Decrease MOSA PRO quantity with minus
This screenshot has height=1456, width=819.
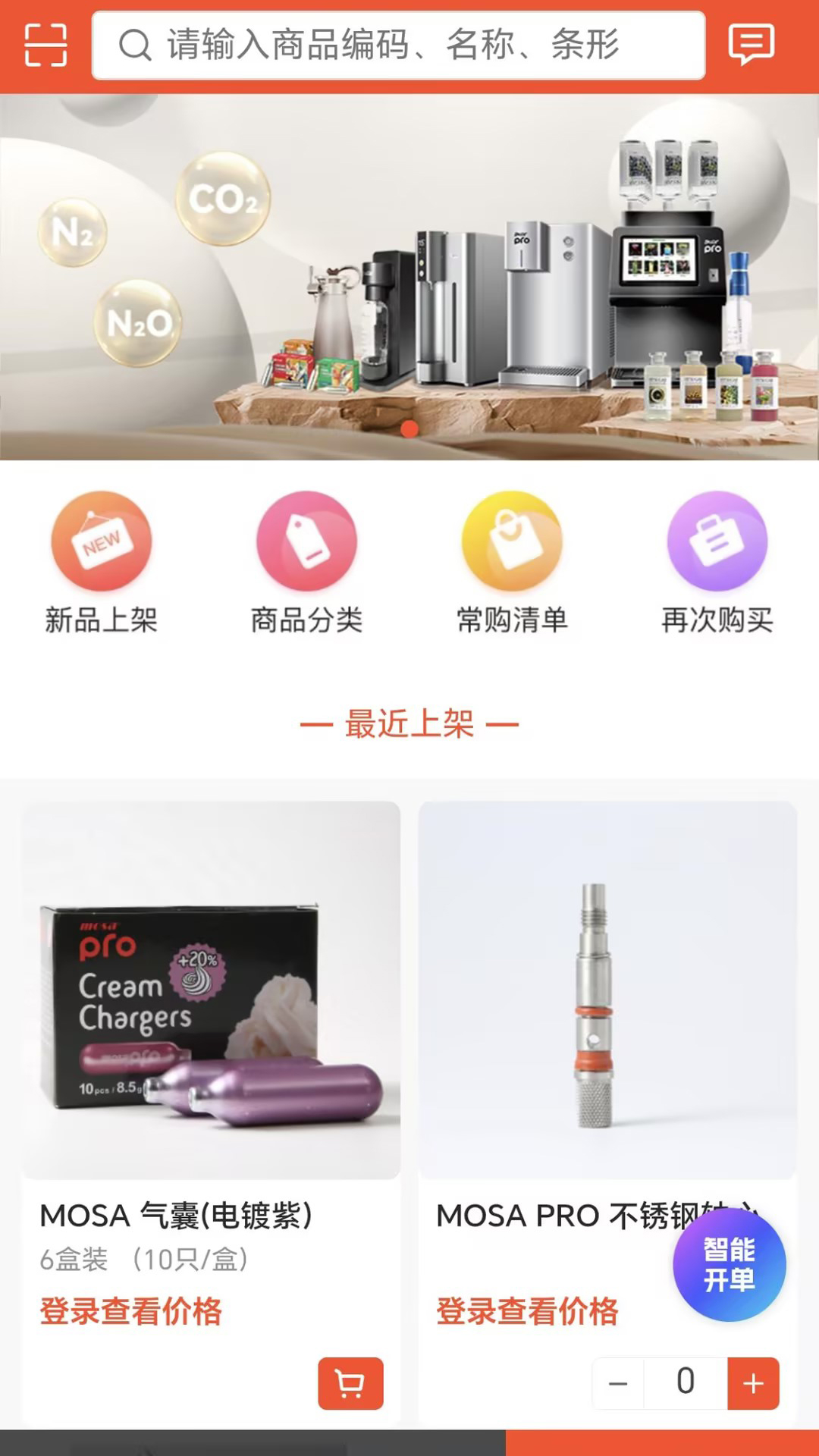click(618, 1383)
